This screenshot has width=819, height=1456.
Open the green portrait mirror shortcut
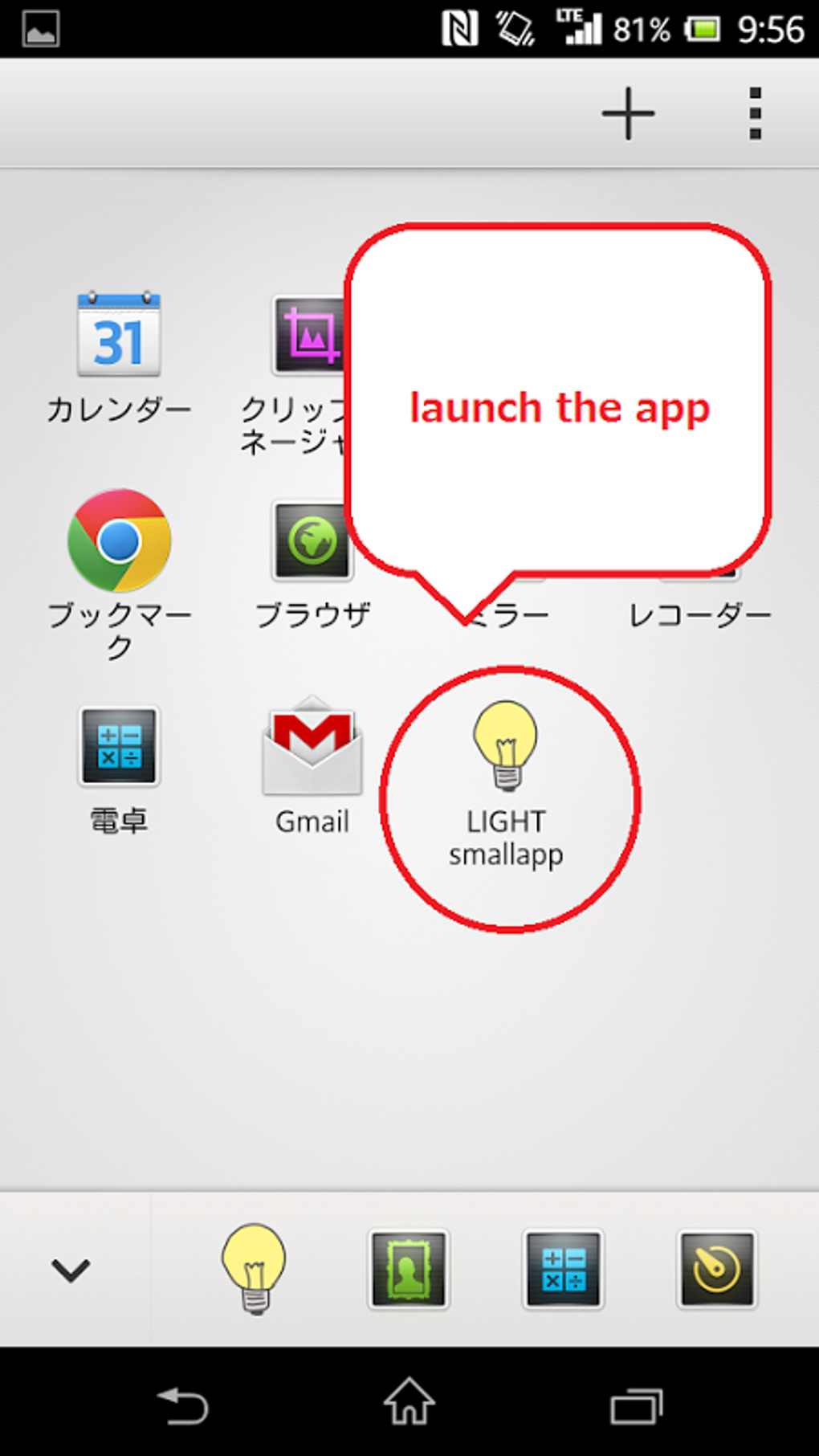[x=408, y=1270]
